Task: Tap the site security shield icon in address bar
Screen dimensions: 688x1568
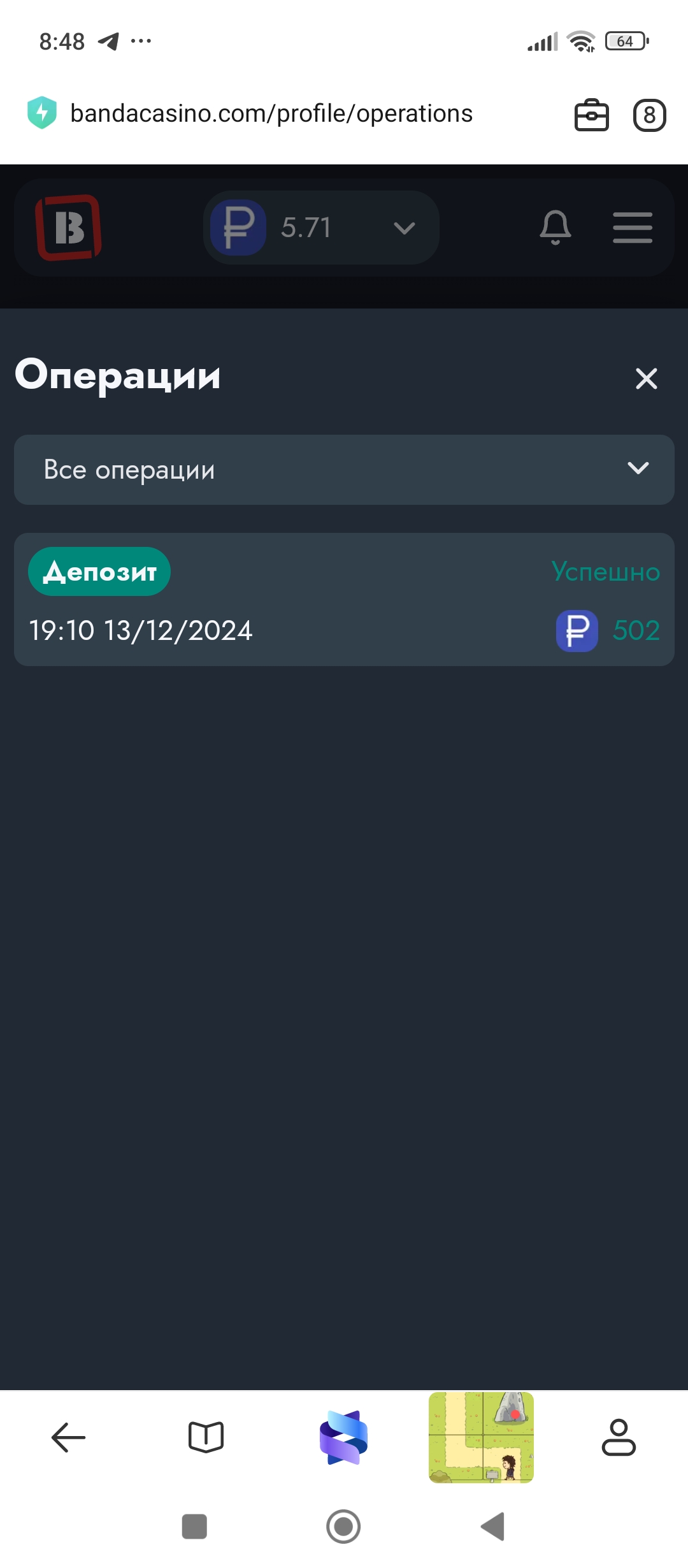Action: (x=41, y=113)
